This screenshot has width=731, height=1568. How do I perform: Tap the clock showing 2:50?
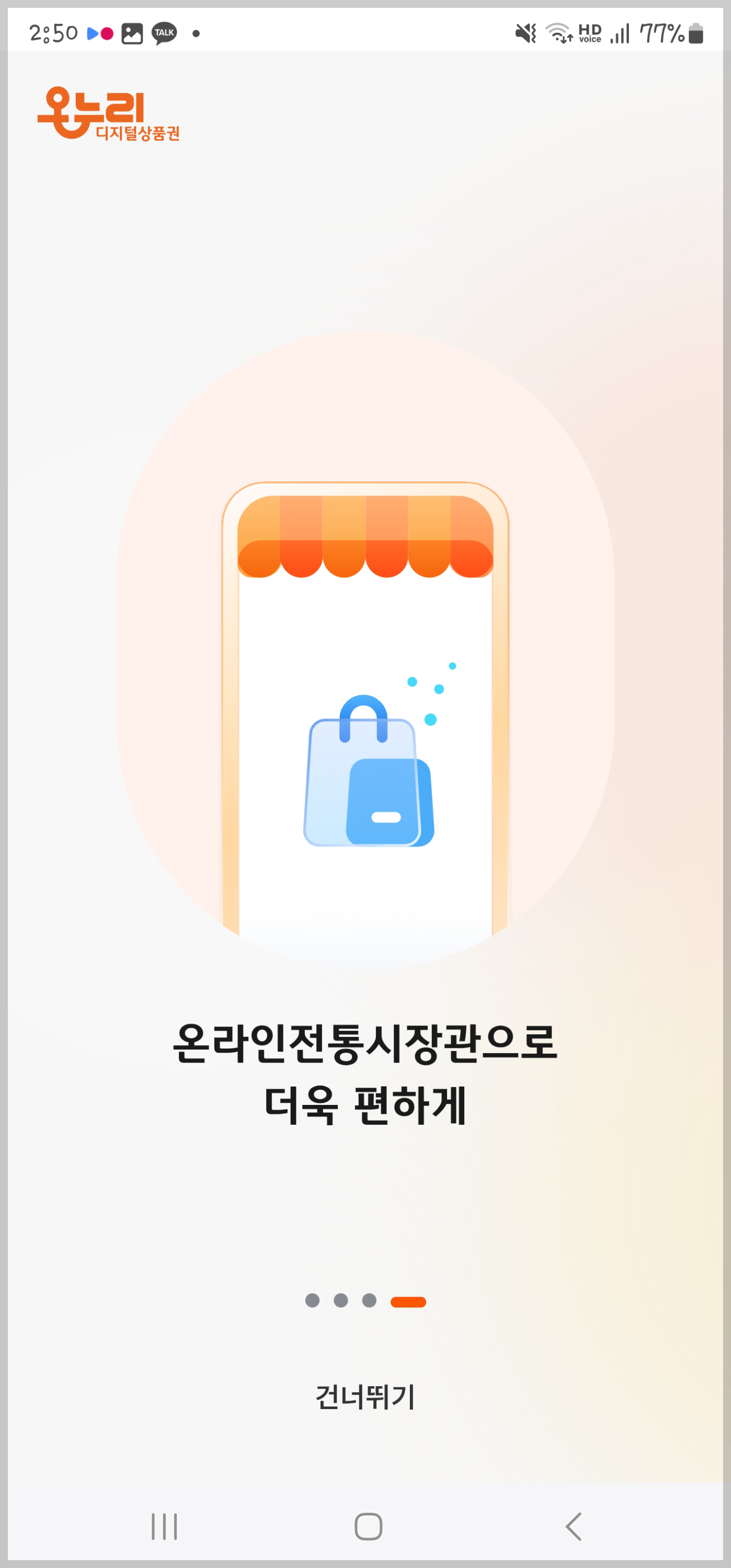click(54, 33)
